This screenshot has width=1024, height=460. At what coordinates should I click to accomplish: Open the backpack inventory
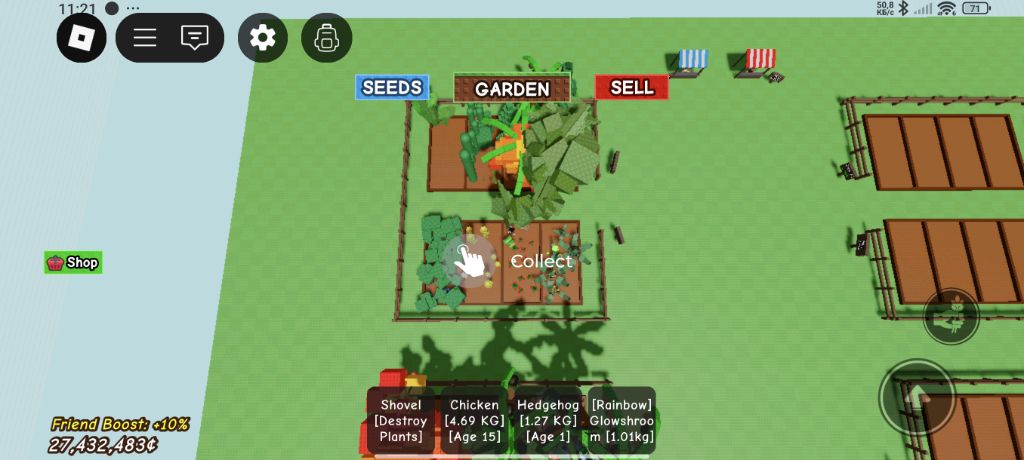tap(326, 38)
